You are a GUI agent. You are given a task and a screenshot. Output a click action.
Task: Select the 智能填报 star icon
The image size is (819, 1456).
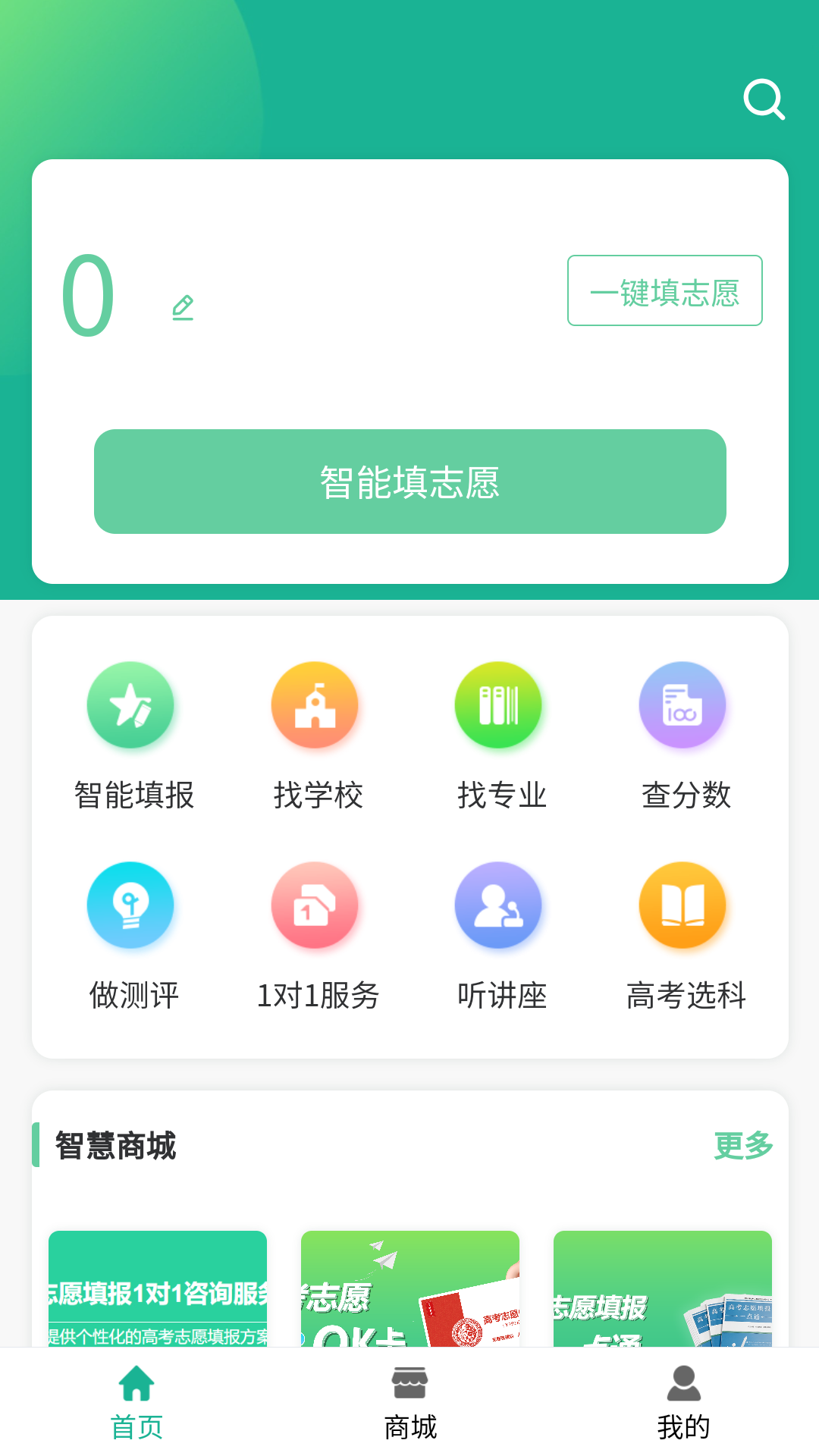click(130, 704)
